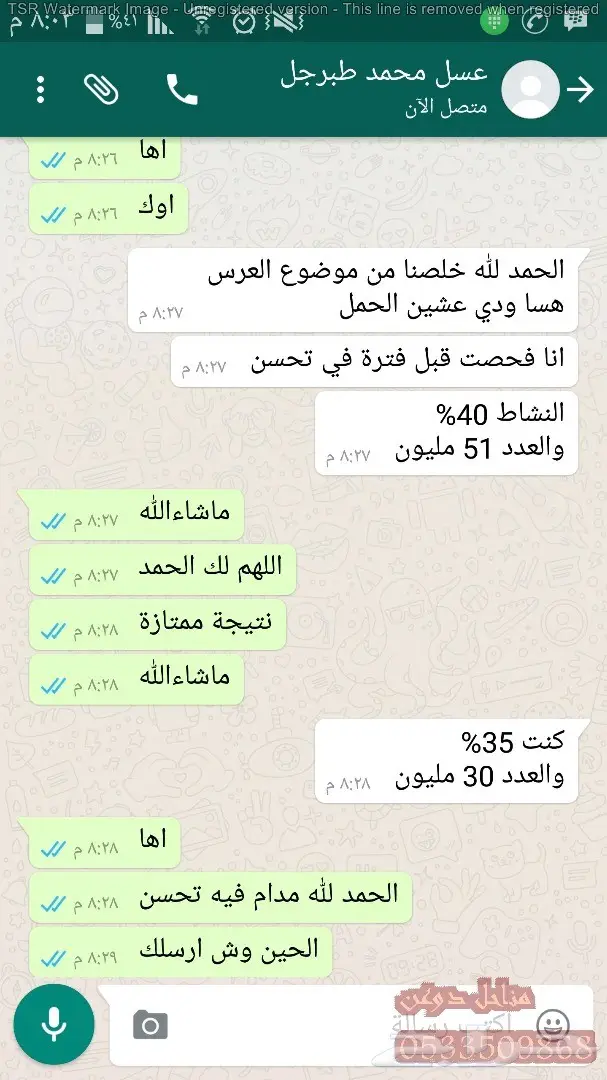Go back using the header arrow
607x1080 pixels.
tap(580, 89)
